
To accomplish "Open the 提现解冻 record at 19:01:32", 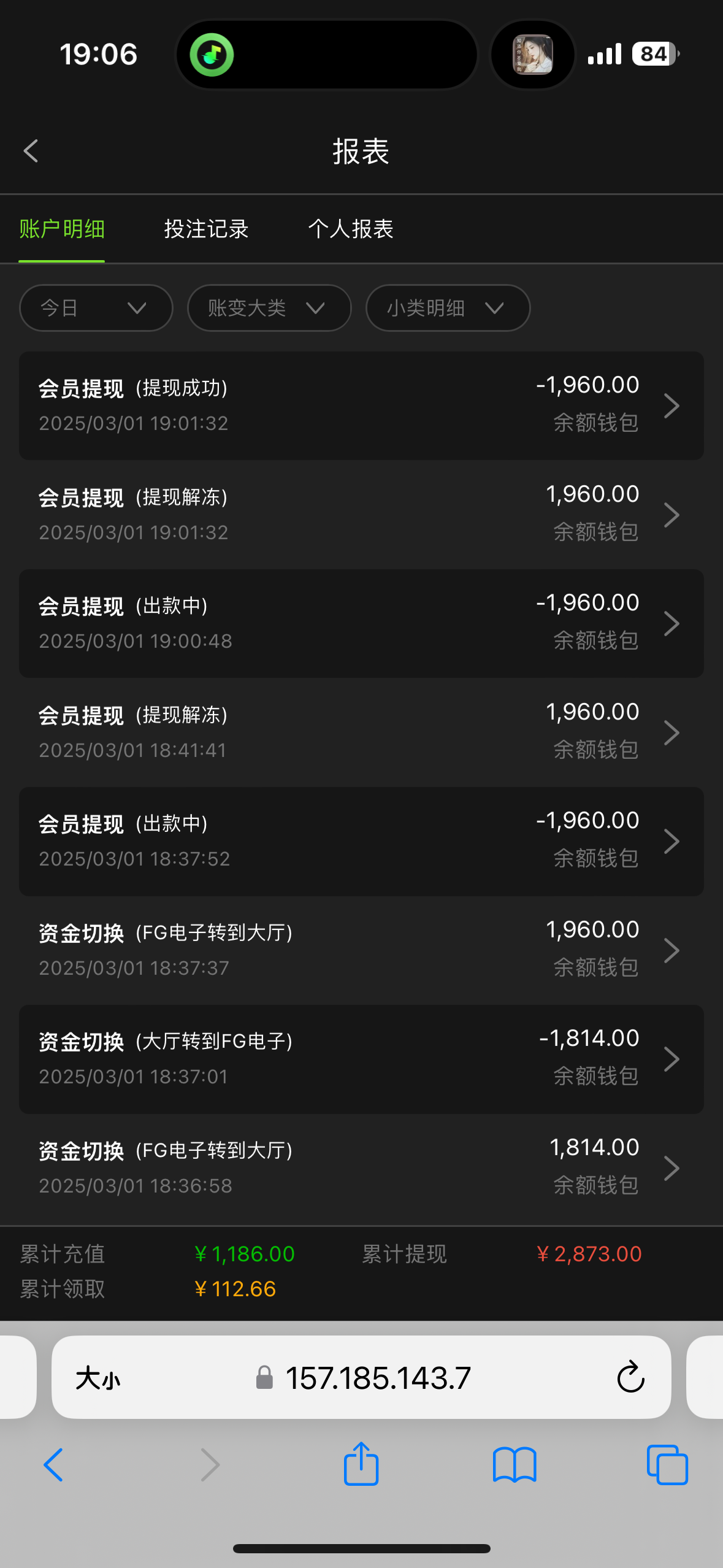I will [361, 515].
